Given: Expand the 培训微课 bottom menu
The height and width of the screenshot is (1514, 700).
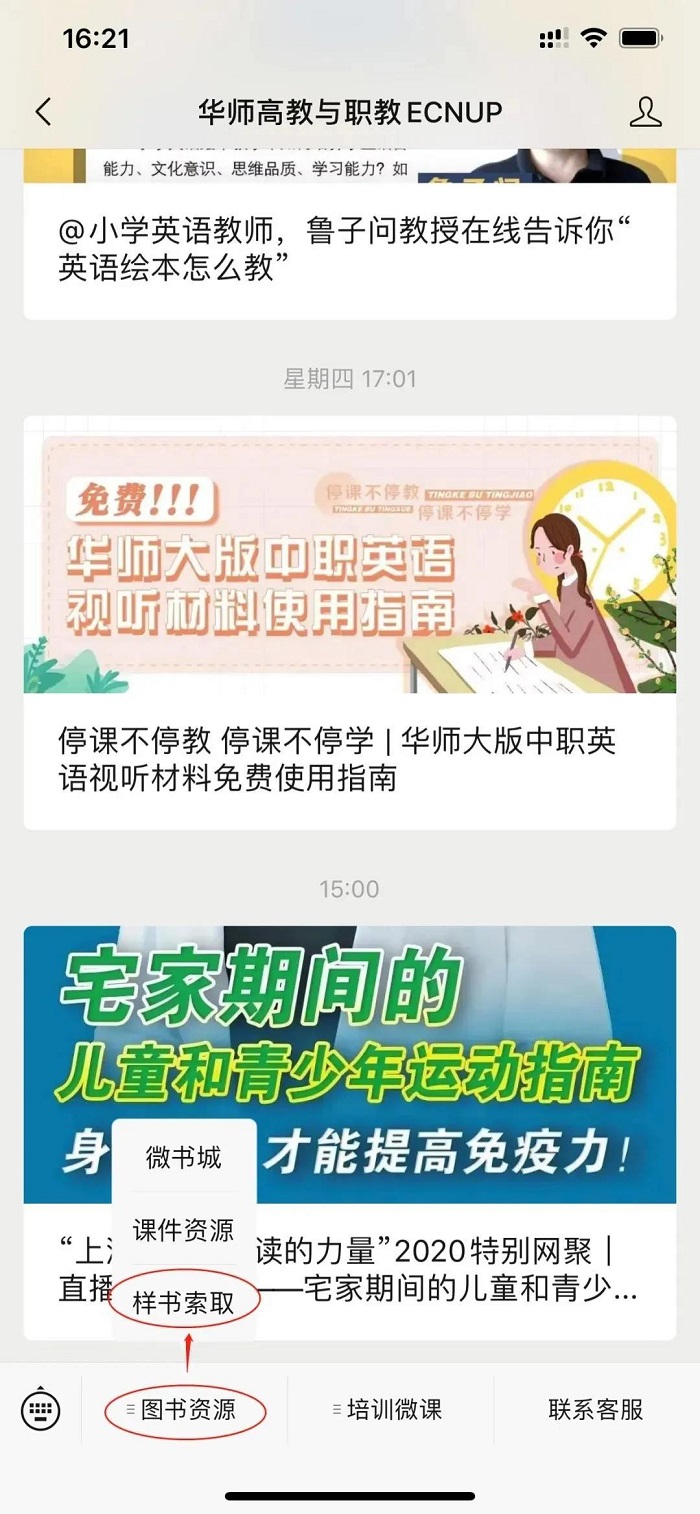Looking at the screenshot, I should tap(391, 1410).
